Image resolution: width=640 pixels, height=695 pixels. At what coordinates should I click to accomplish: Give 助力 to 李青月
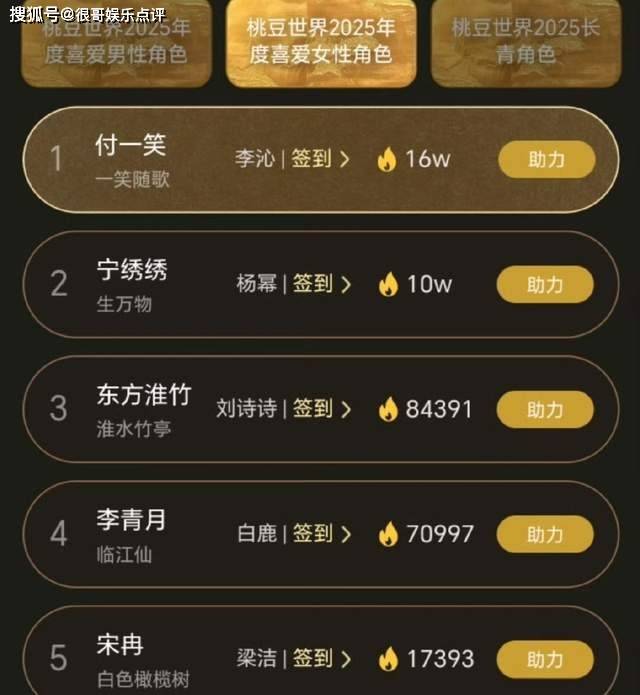[x=545, y=535]
